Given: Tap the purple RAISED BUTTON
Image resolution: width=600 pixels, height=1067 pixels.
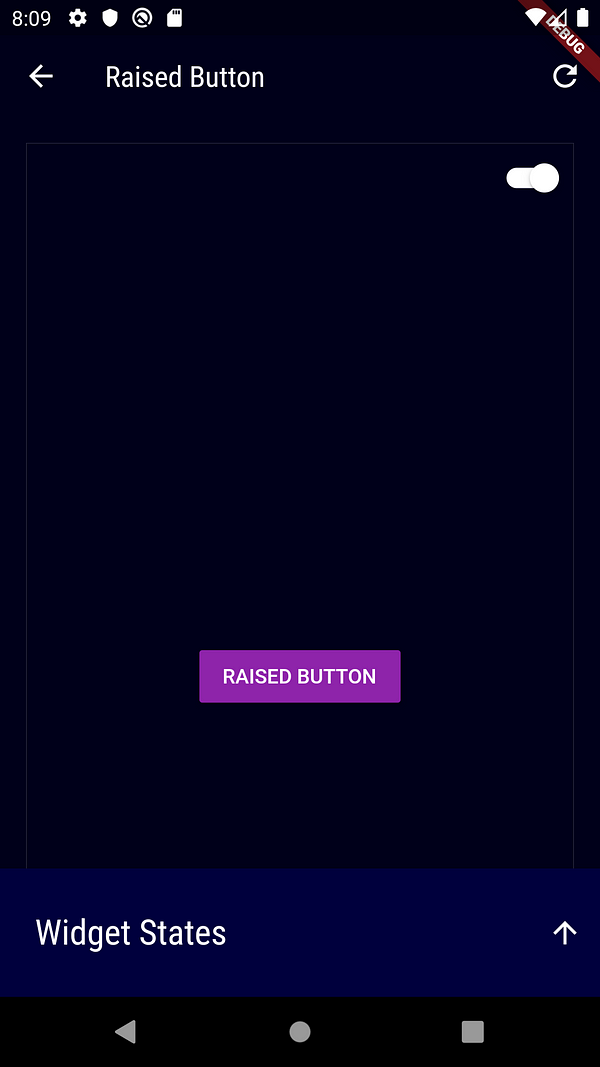Looking at the screenshot, I should pos(299,676).
